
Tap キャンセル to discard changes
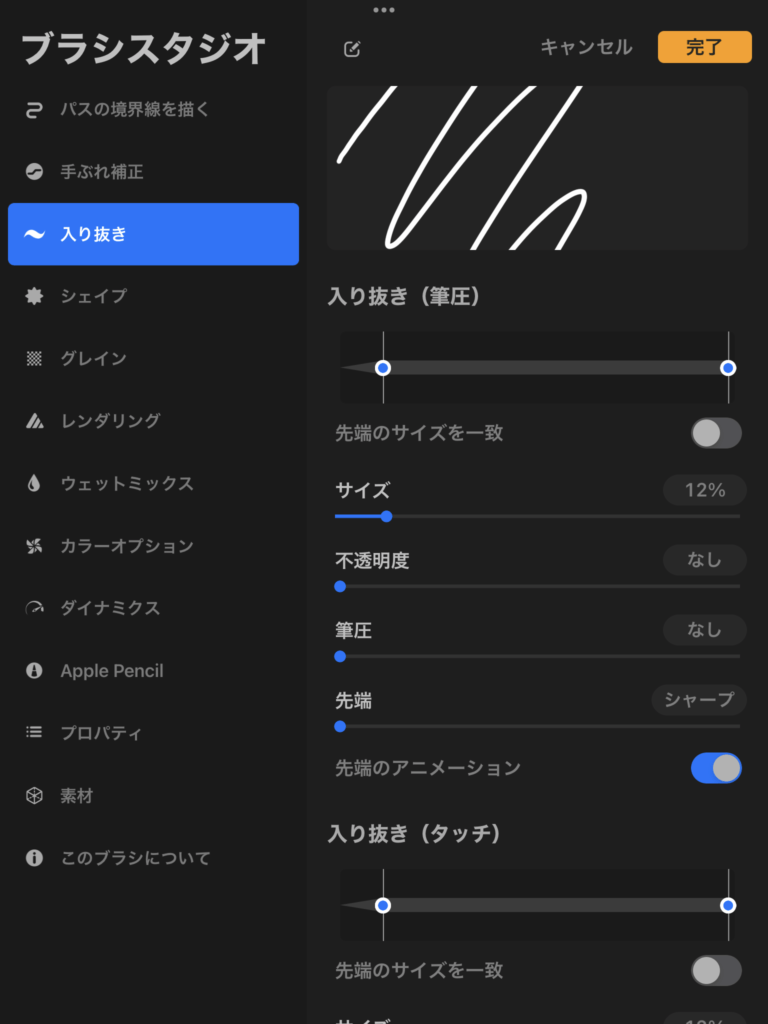click(586, 47)
